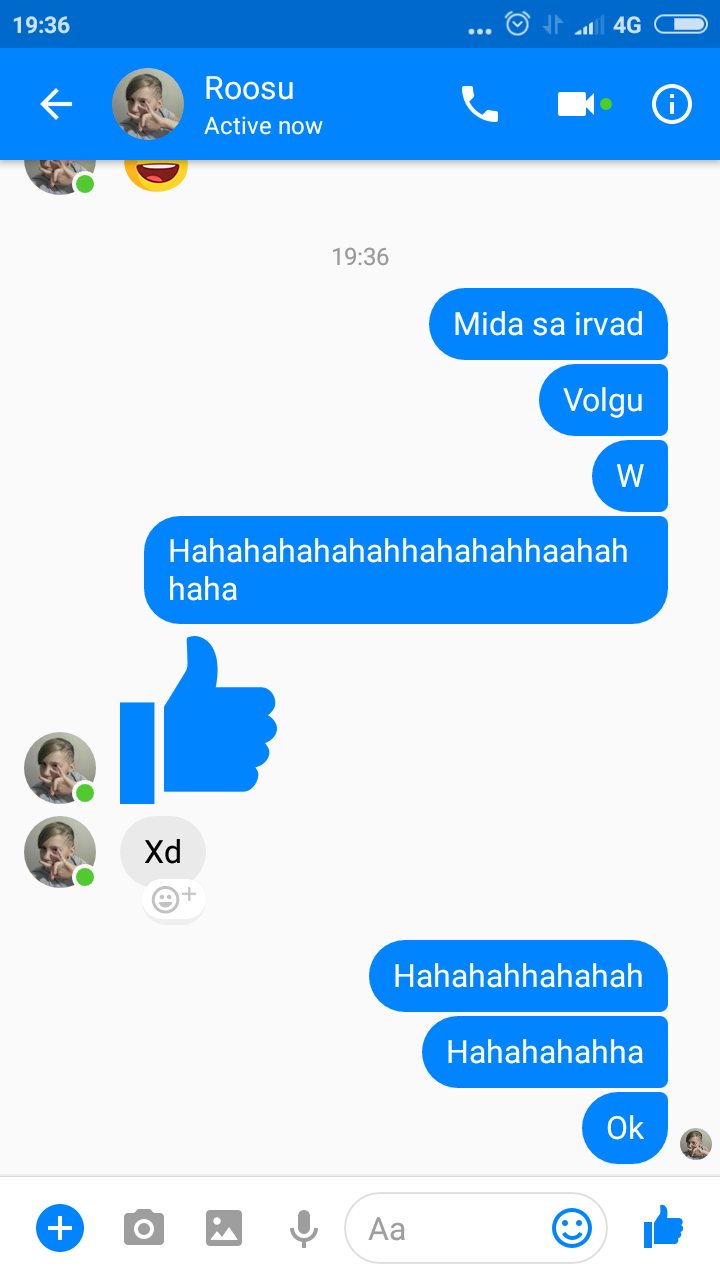
Task: Open the camera to take a photo
Action: click(144, 1227)
